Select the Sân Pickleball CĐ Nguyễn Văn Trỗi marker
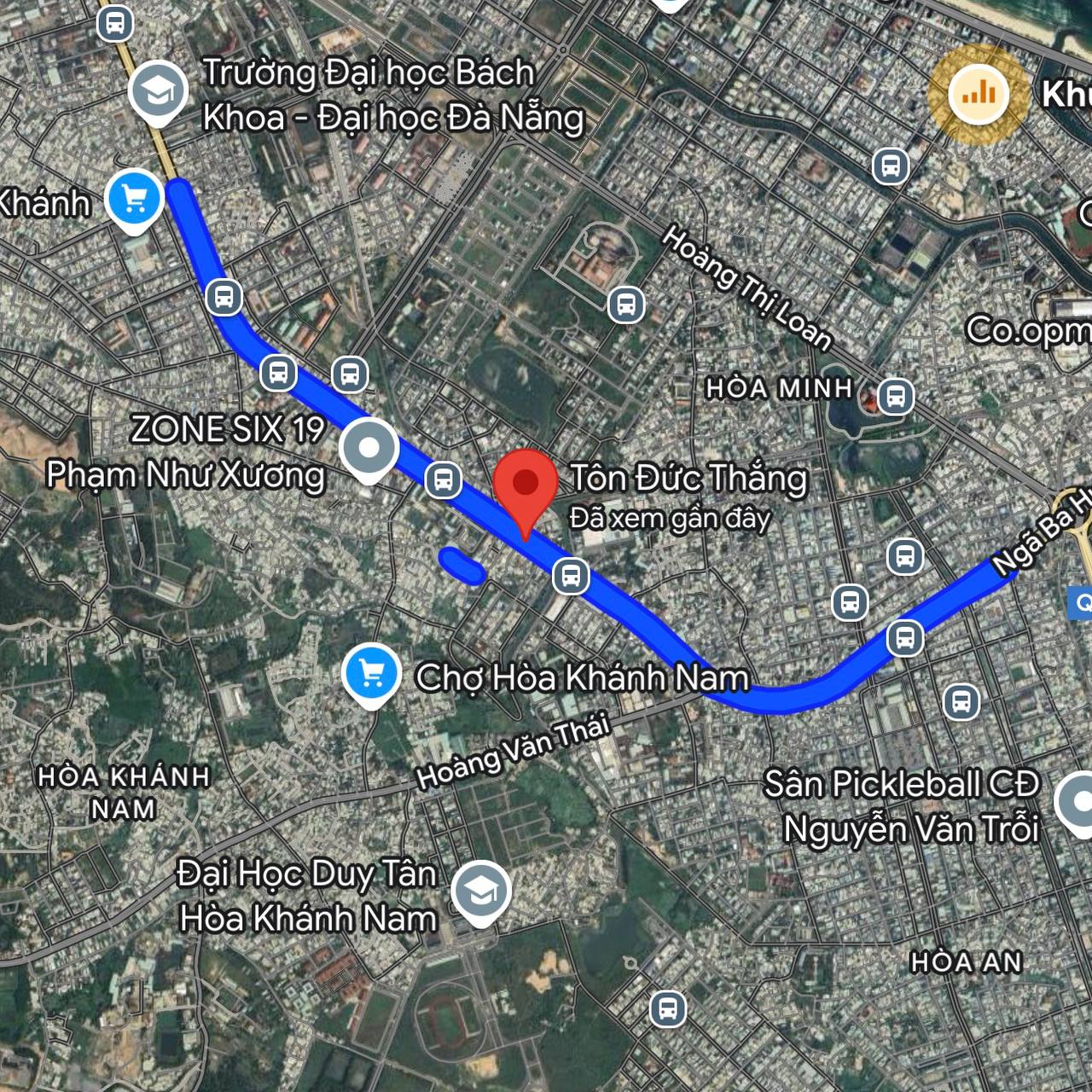Image resolution: width=1092 pixels, height=1092 pixels. click(1078, 803)
